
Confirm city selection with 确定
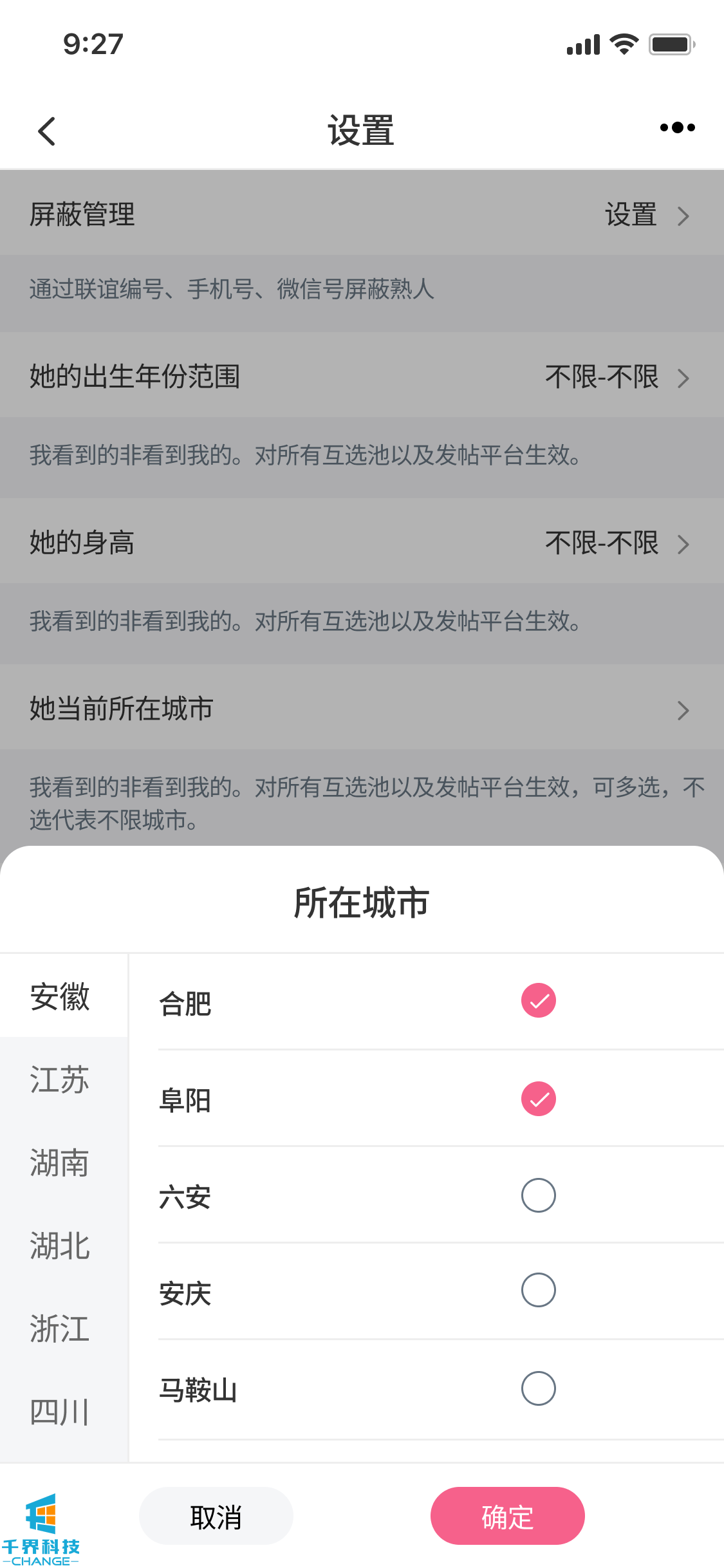click(x=507, y=1516)
